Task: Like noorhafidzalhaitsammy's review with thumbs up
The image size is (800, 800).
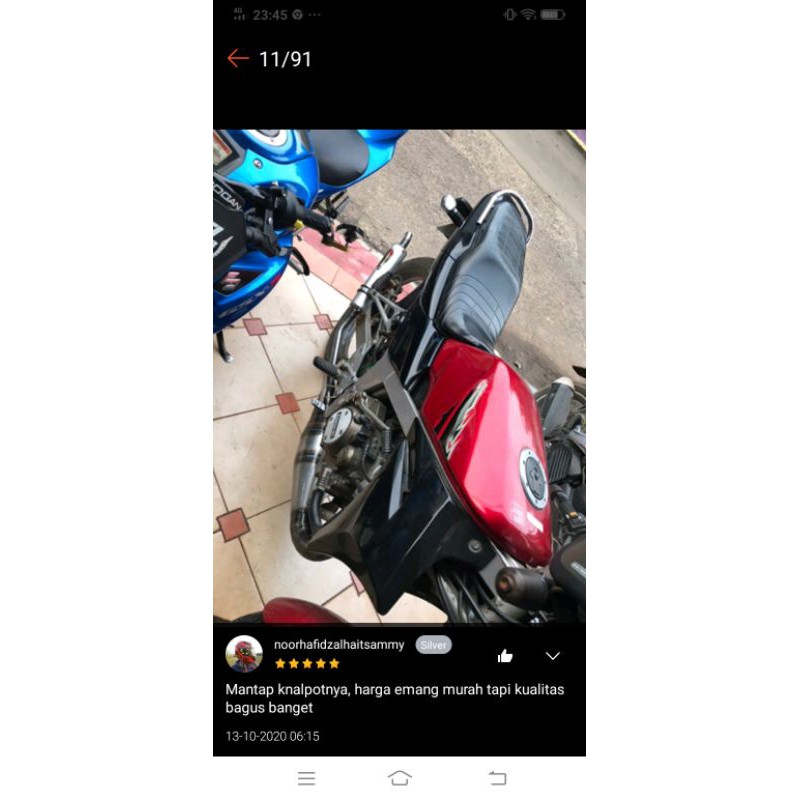Action: [x=505, y=656]
